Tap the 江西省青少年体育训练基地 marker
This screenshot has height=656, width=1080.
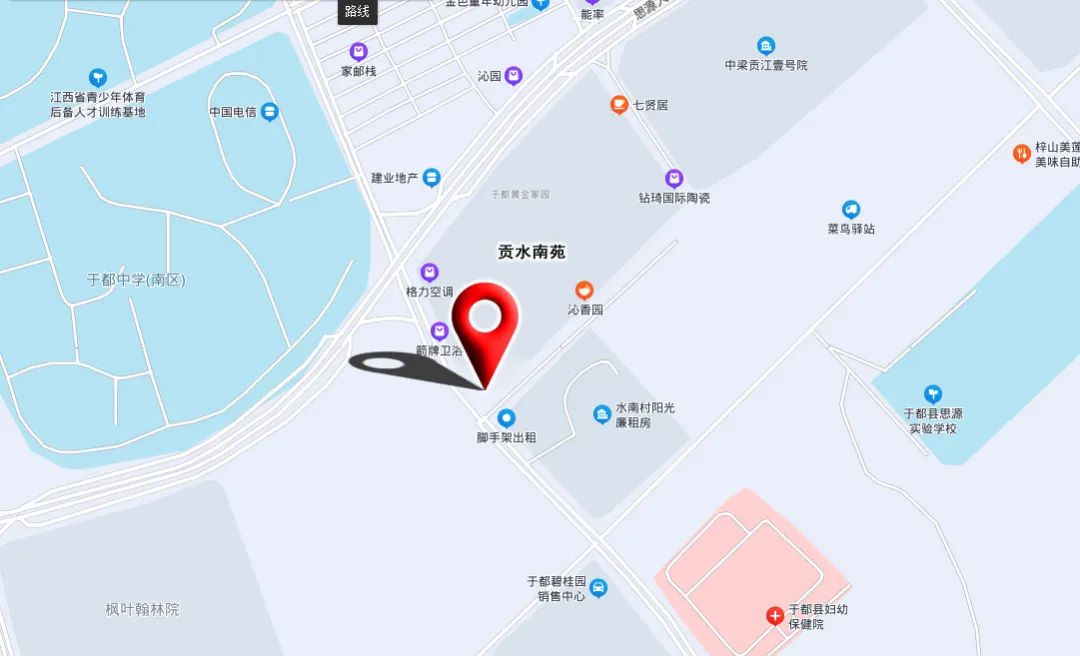click(98, 77)
